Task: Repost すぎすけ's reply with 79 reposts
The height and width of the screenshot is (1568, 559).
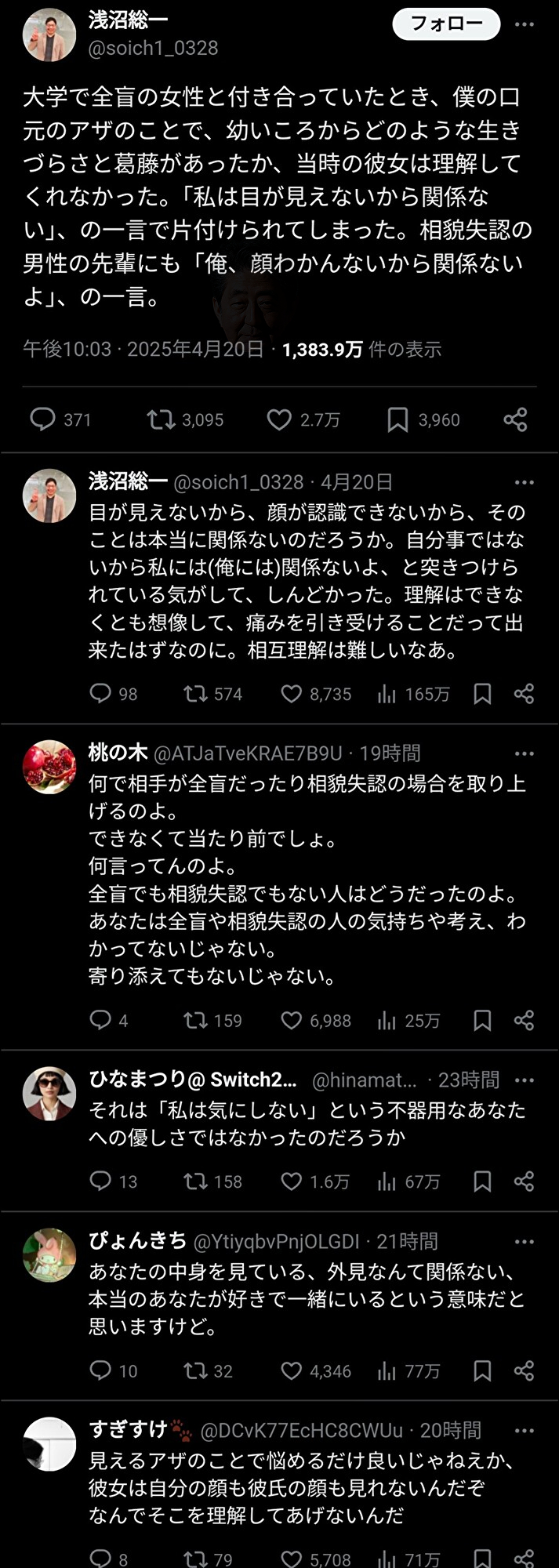Action: click(195, 1559)
